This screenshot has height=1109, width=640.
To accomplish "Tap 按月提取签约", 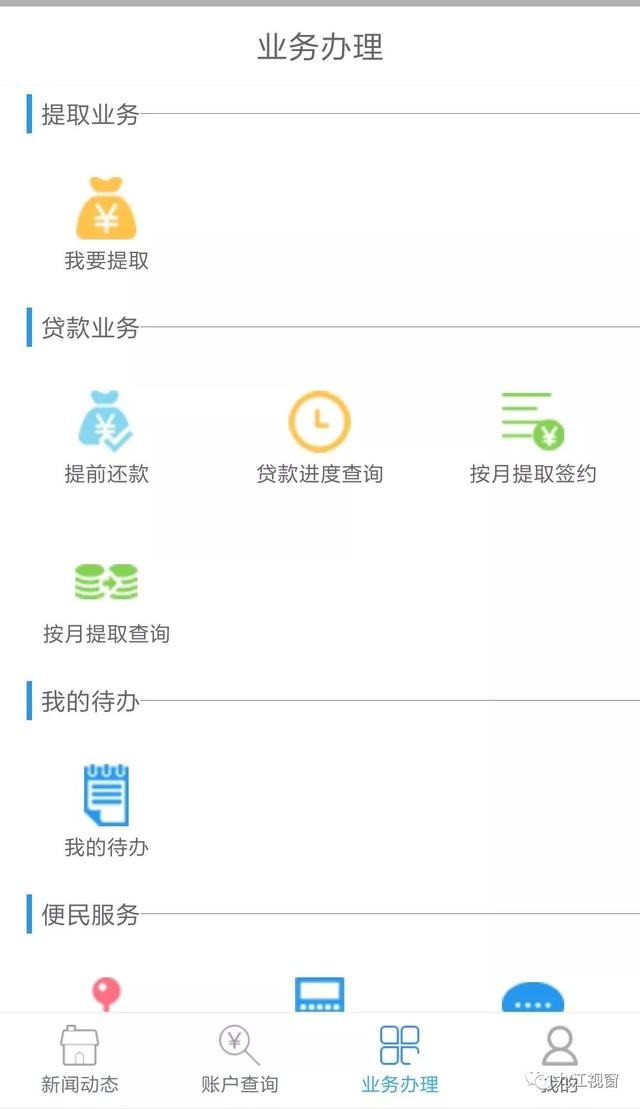I will coord(533,437).
